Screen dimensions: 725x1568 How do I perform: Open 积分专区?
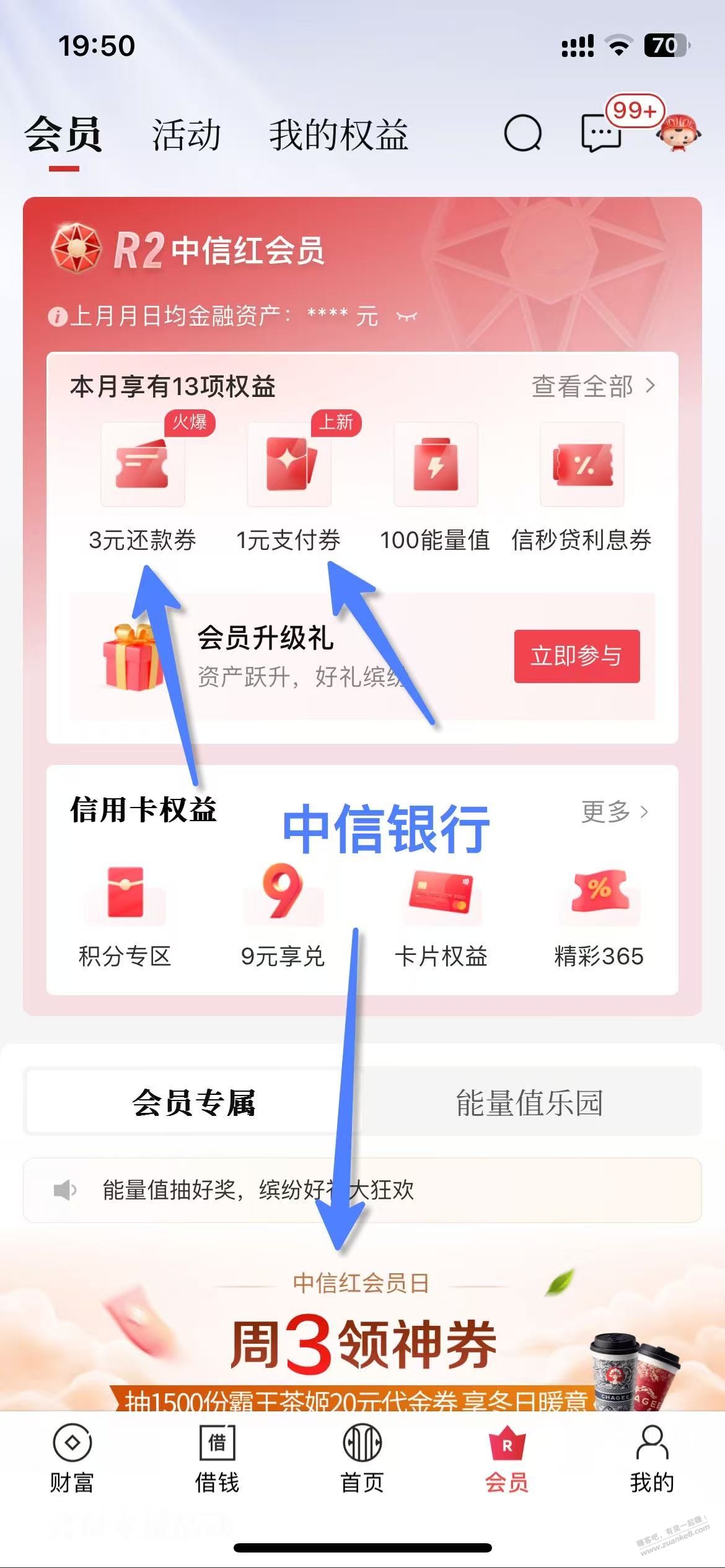tap(125, 917)
